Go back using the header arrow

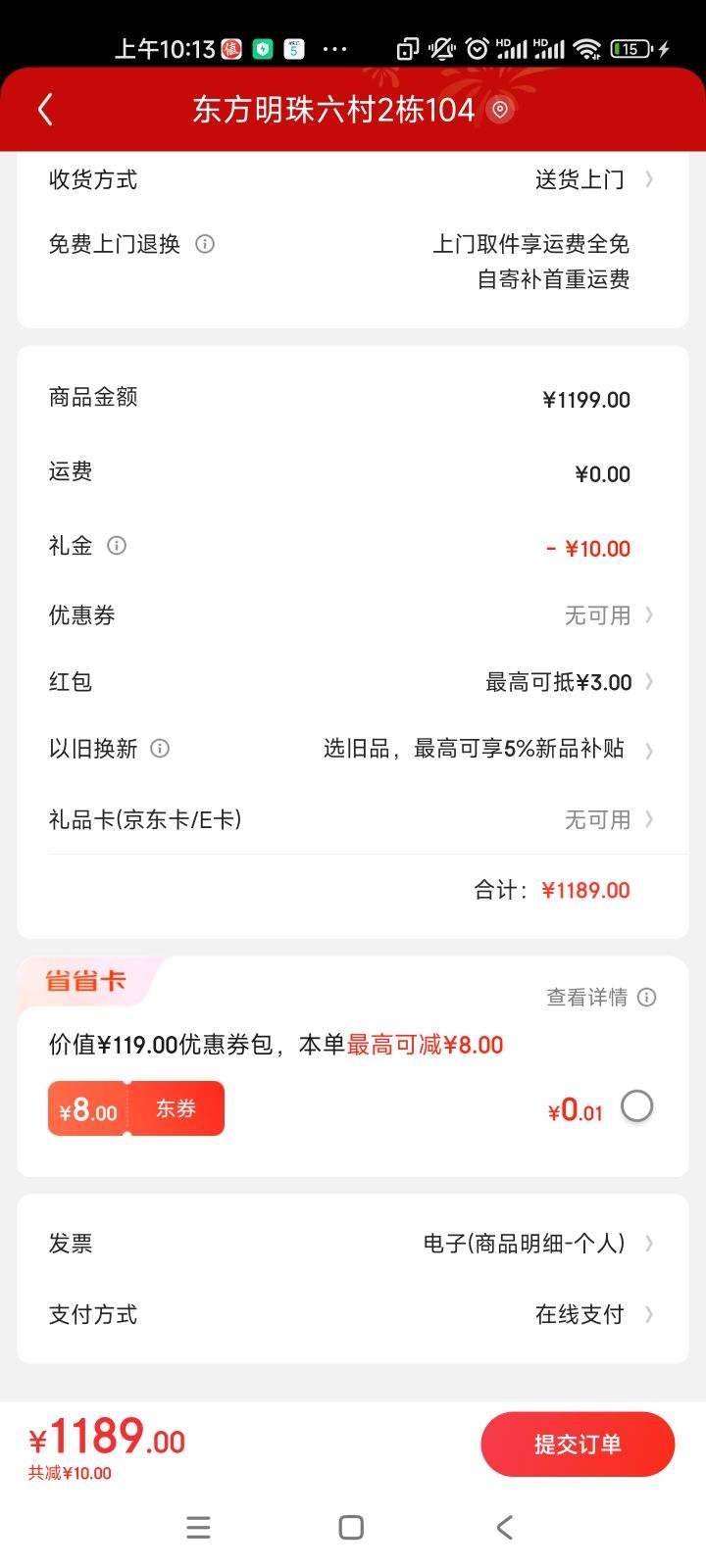pos(45,110)
